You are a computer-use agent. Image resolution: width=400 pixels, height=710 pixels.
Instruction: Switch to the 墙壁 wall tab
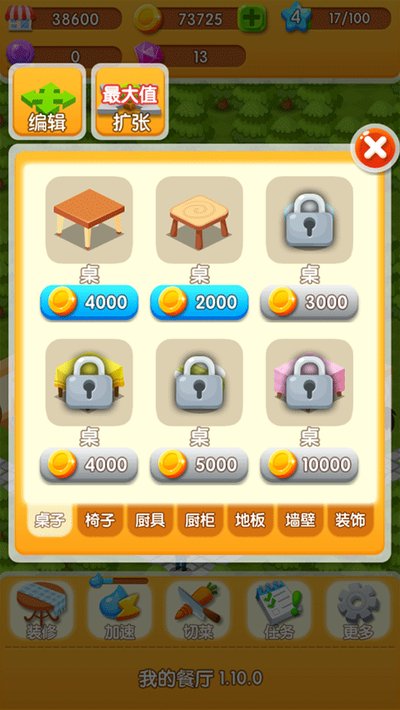[300, 520]
